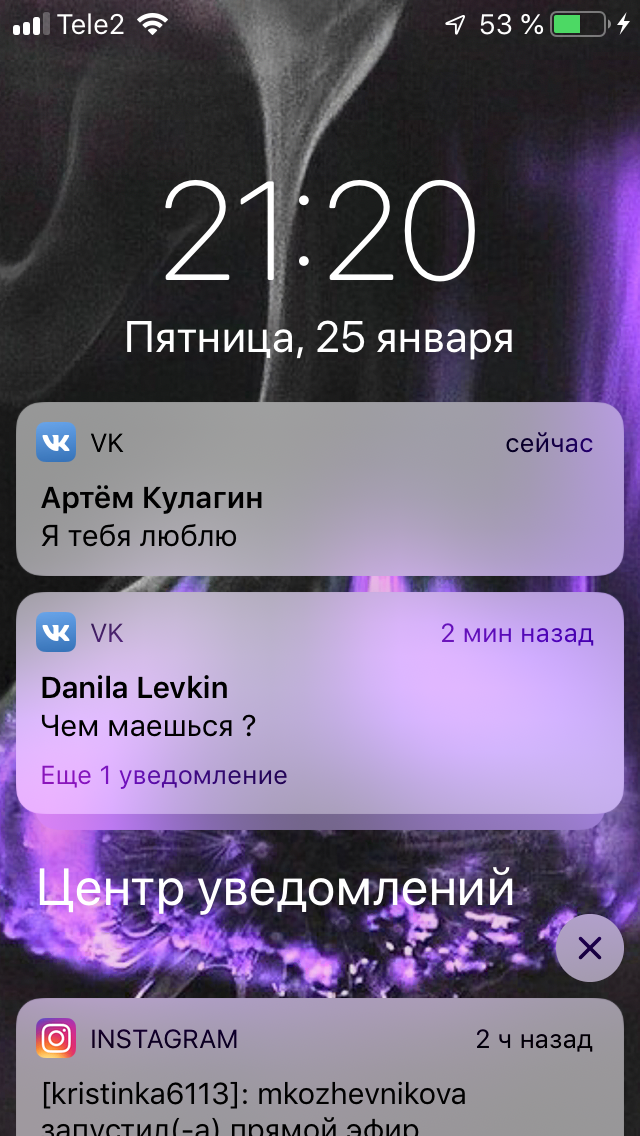Open Danila Levkin's VK message notification

(x=320, y=703)
